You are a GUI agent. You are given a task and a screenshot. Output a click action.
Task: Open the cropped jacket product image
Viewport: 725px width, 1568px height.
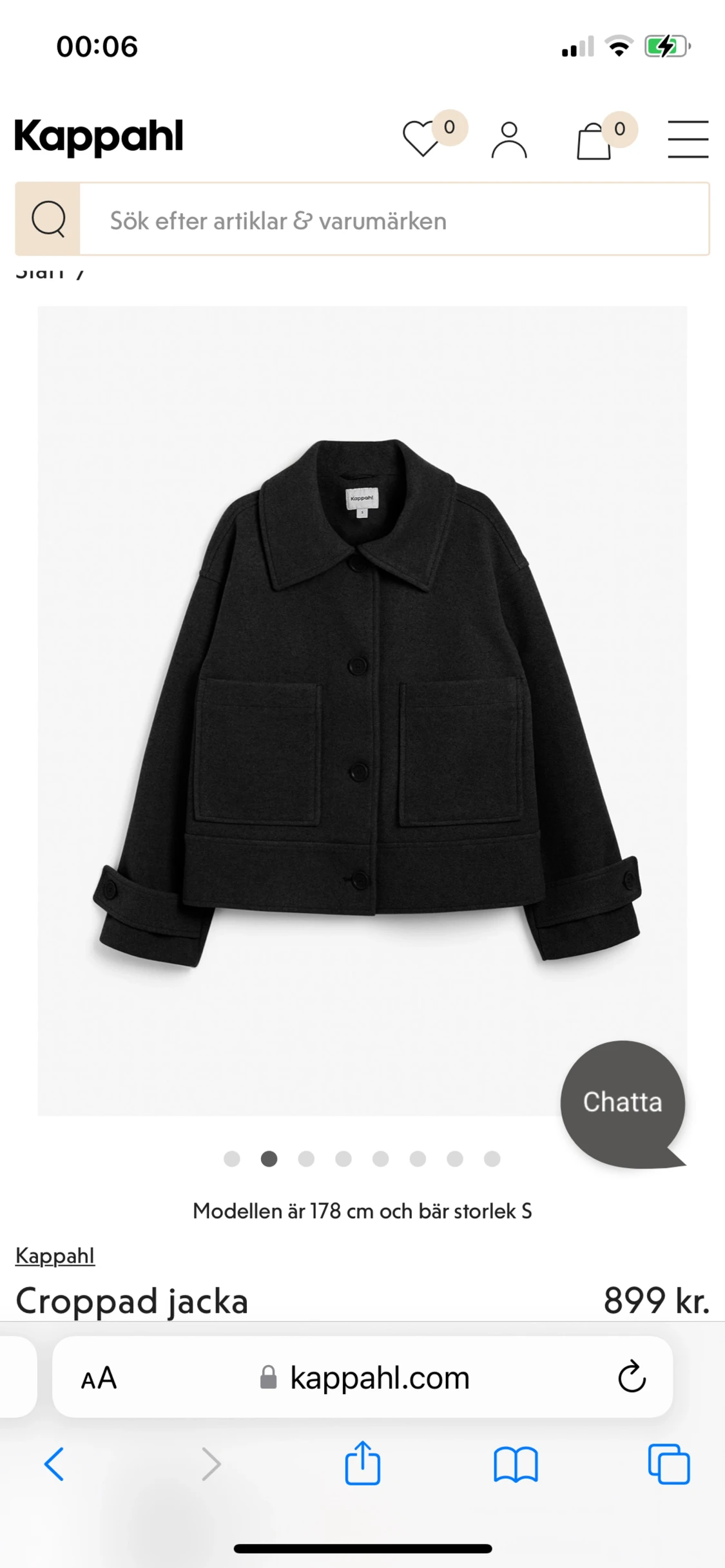point(362,710)
